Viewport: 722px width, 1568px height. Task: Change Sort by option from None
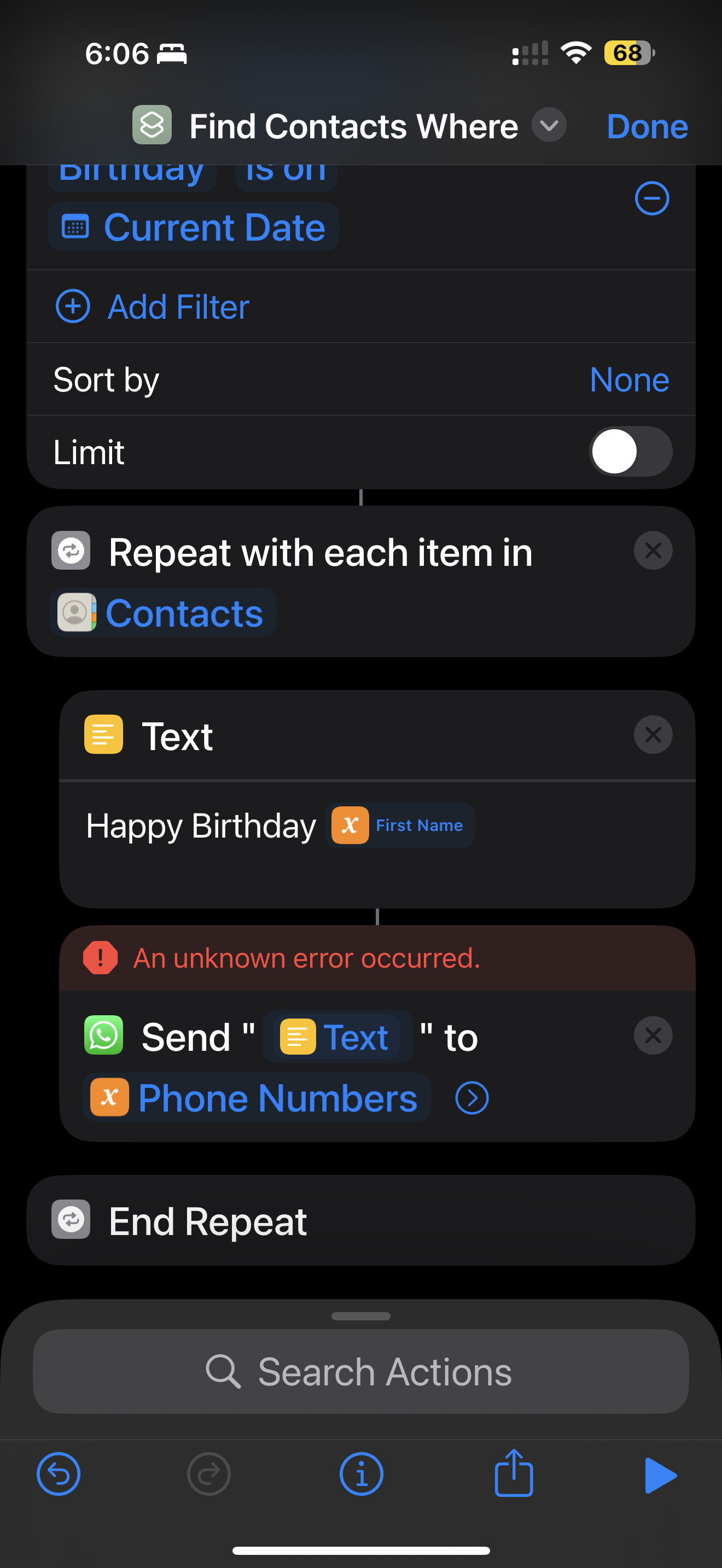[629, 379]
